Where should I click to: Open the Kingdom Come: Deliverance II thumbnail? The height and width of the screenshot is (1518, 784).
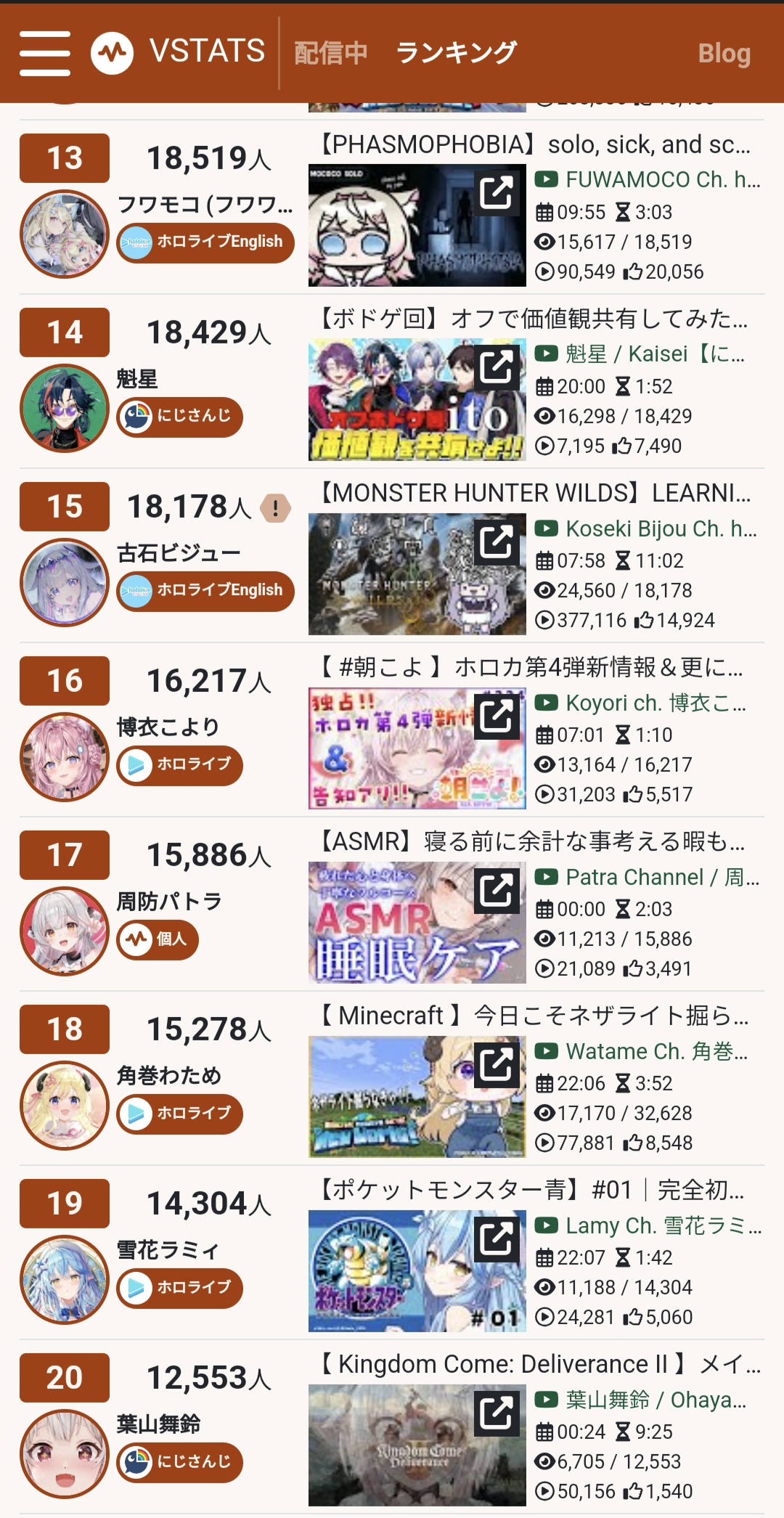[417, 1445]
